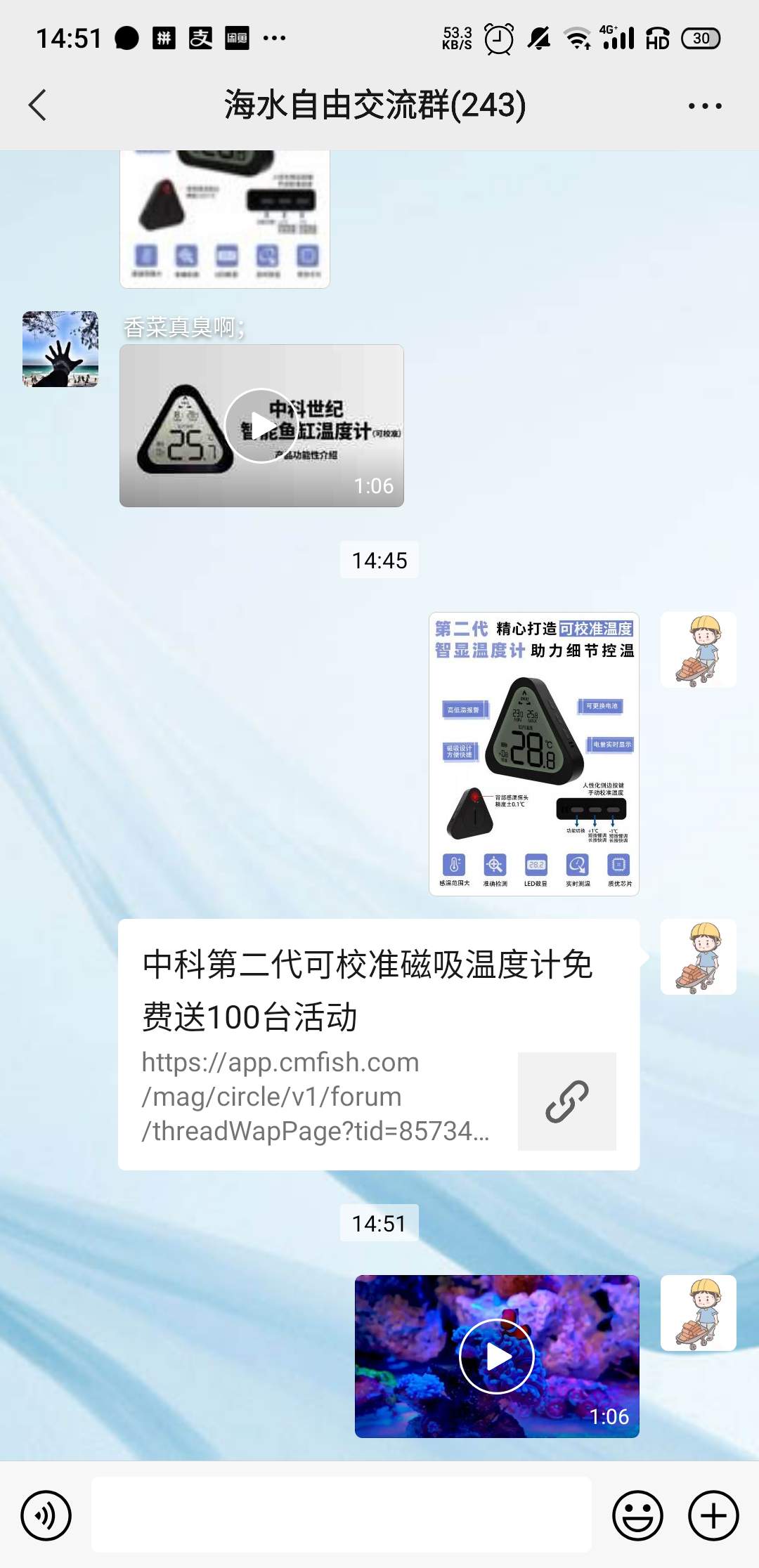
Task: View the partially visible product image at top
Action: click(x=224, y=218)
